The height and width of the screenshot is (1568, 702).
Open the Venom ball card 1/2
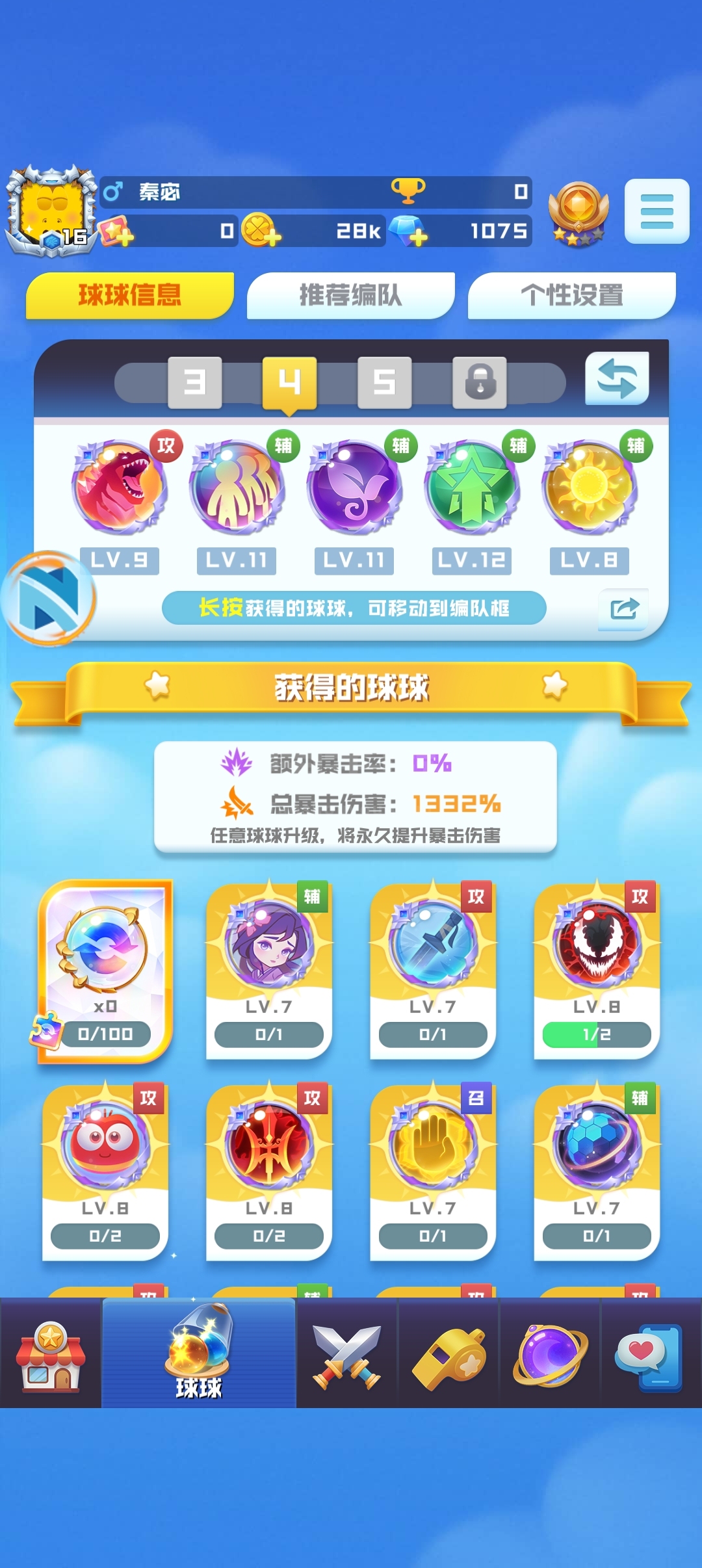[x=597, y=970]
